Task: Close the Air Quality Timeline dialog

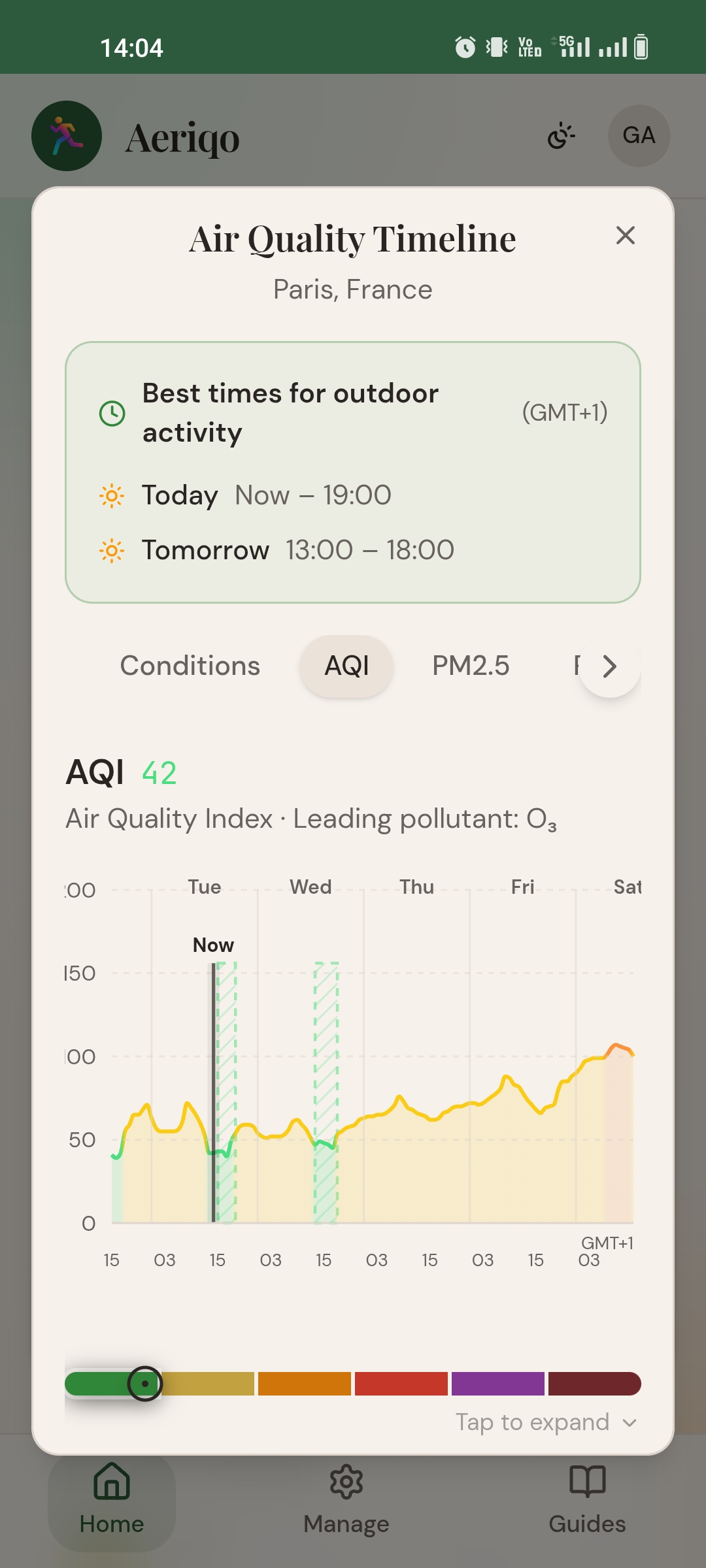Action: [625, 236]
